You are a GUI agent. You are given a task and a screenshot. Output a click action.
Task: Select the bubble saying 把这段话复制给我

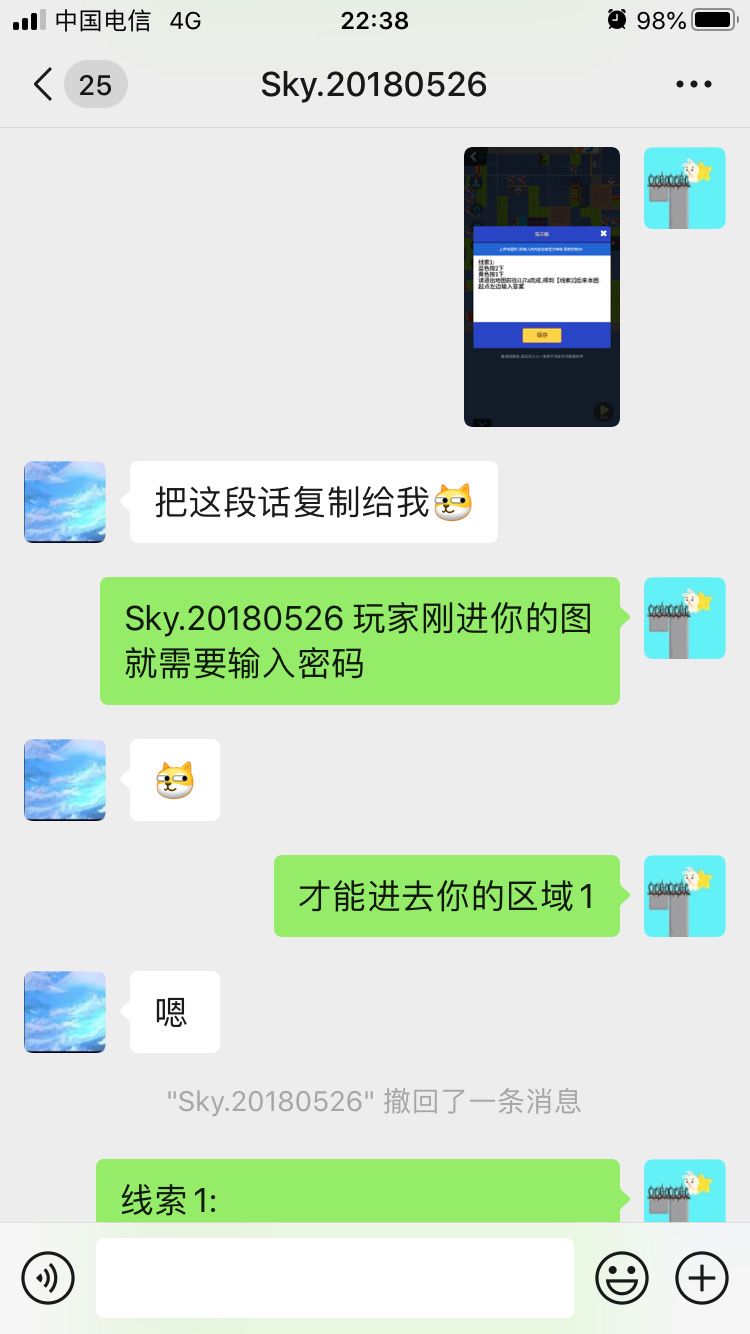313,501
